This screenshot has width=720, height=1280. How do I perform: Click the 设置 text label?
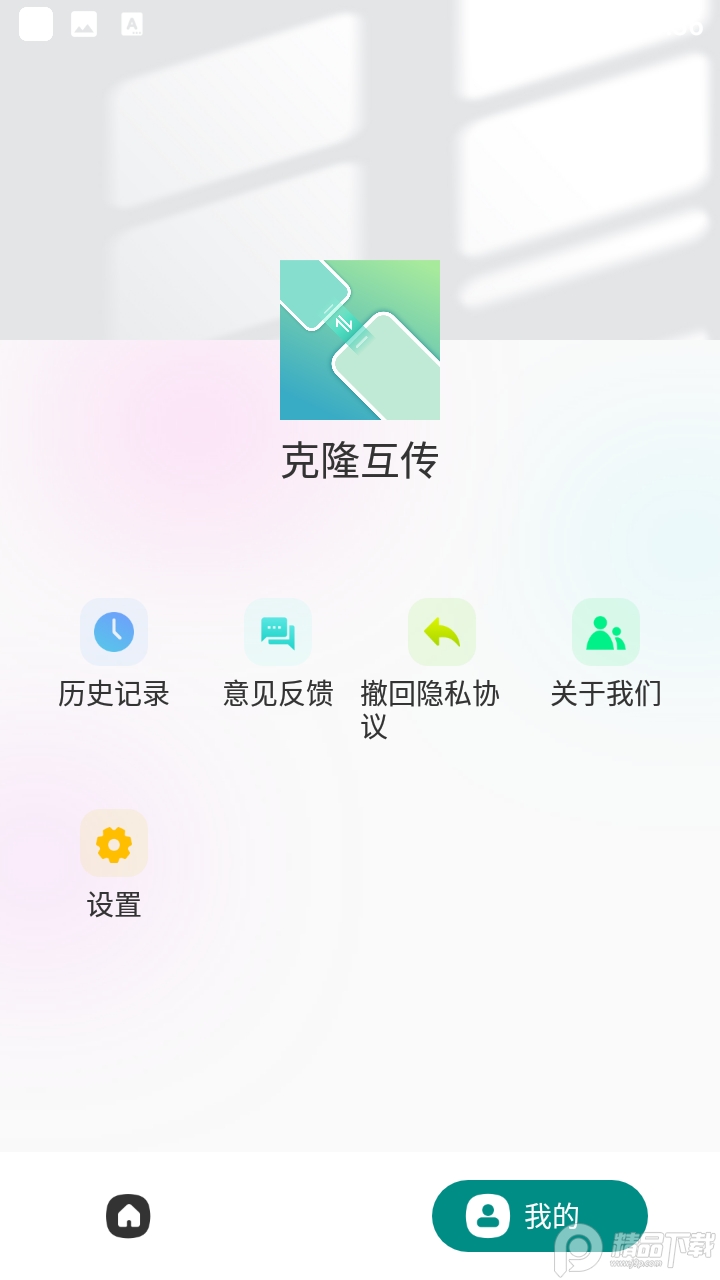[114, 905]
